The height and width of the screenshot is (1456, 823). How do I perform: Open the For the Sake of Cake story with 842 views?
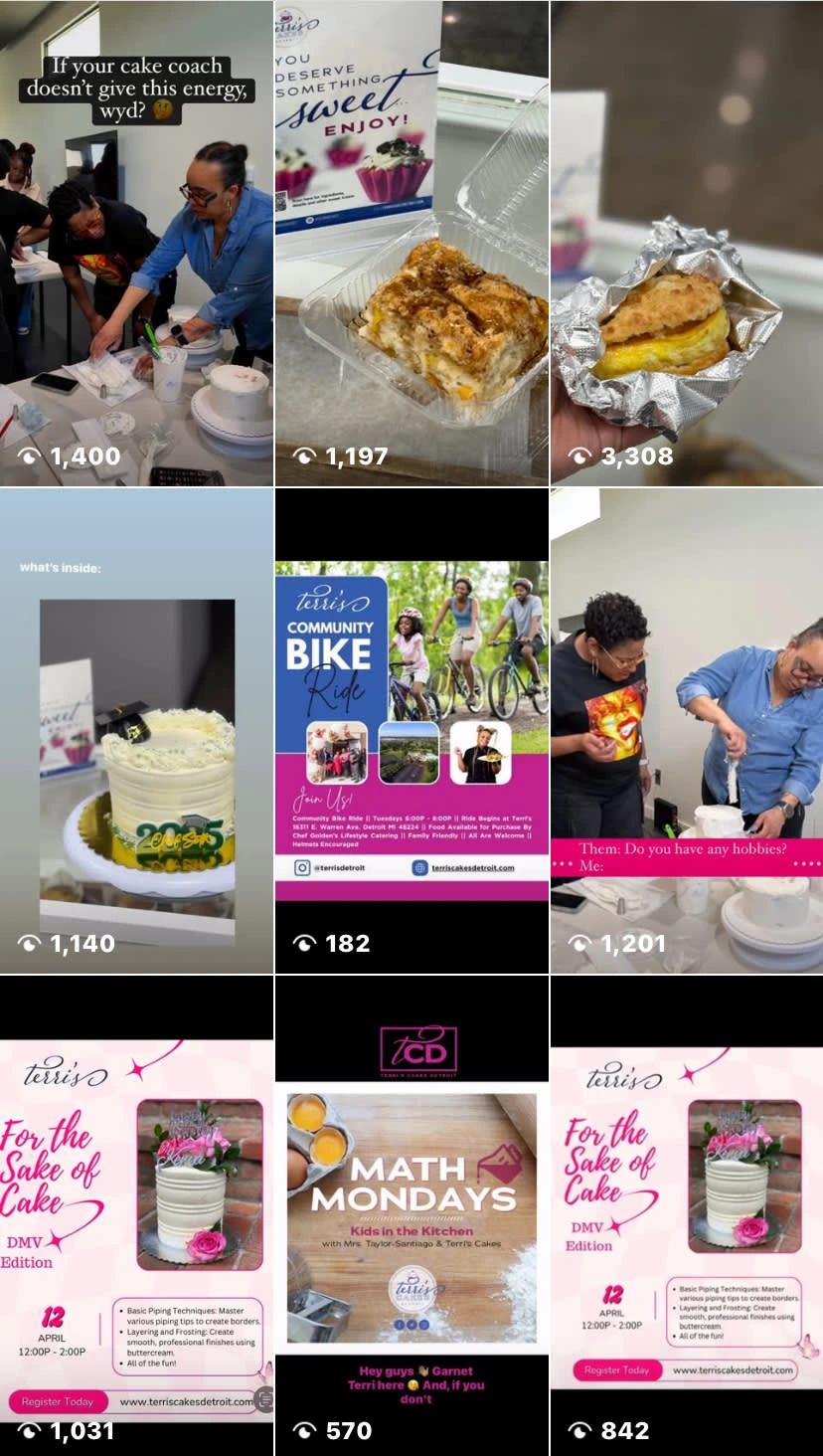[687, 1213]
